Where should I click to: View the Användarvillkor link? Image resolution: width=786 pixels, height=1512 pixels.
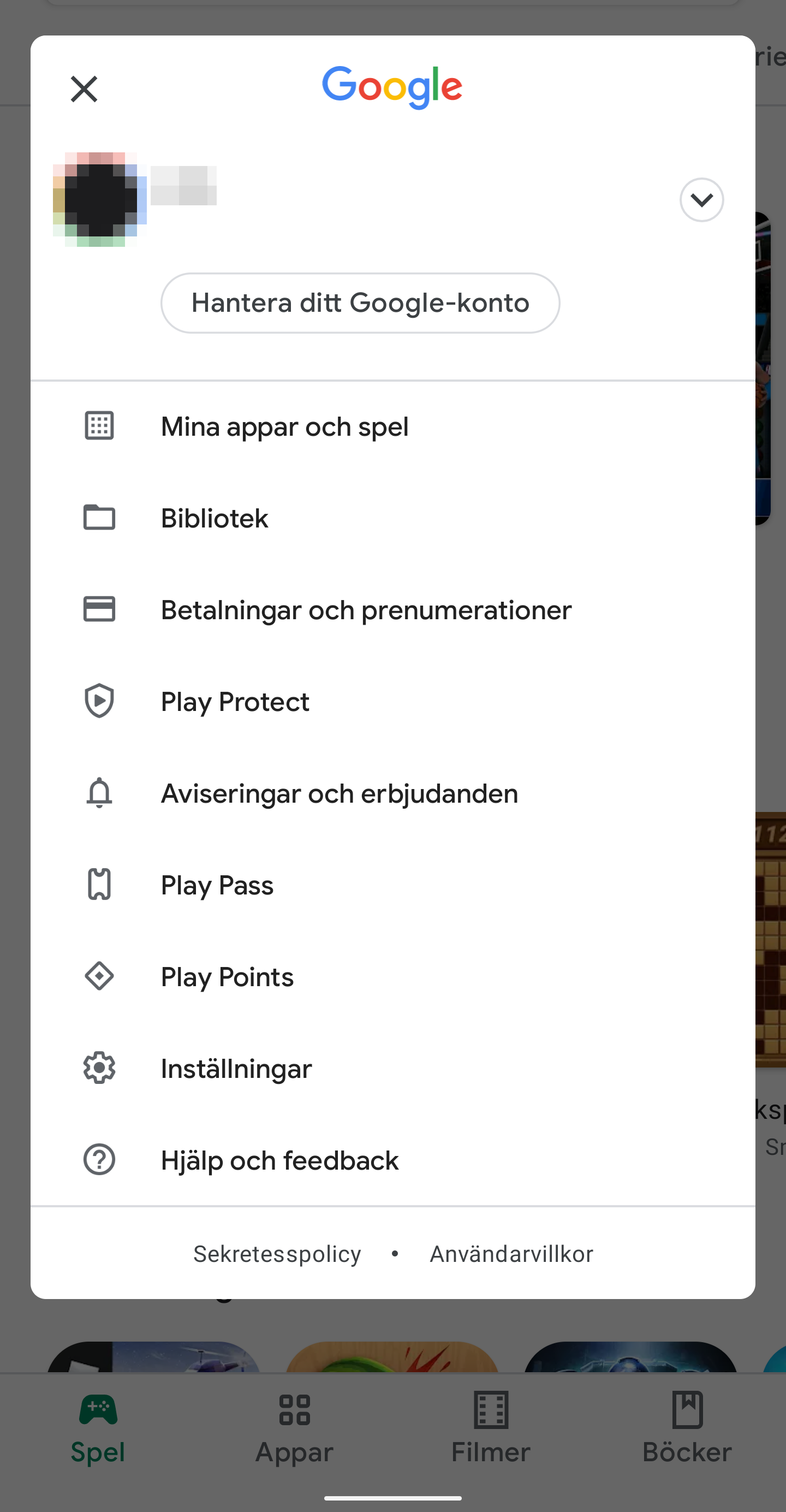pos(511,1254)
